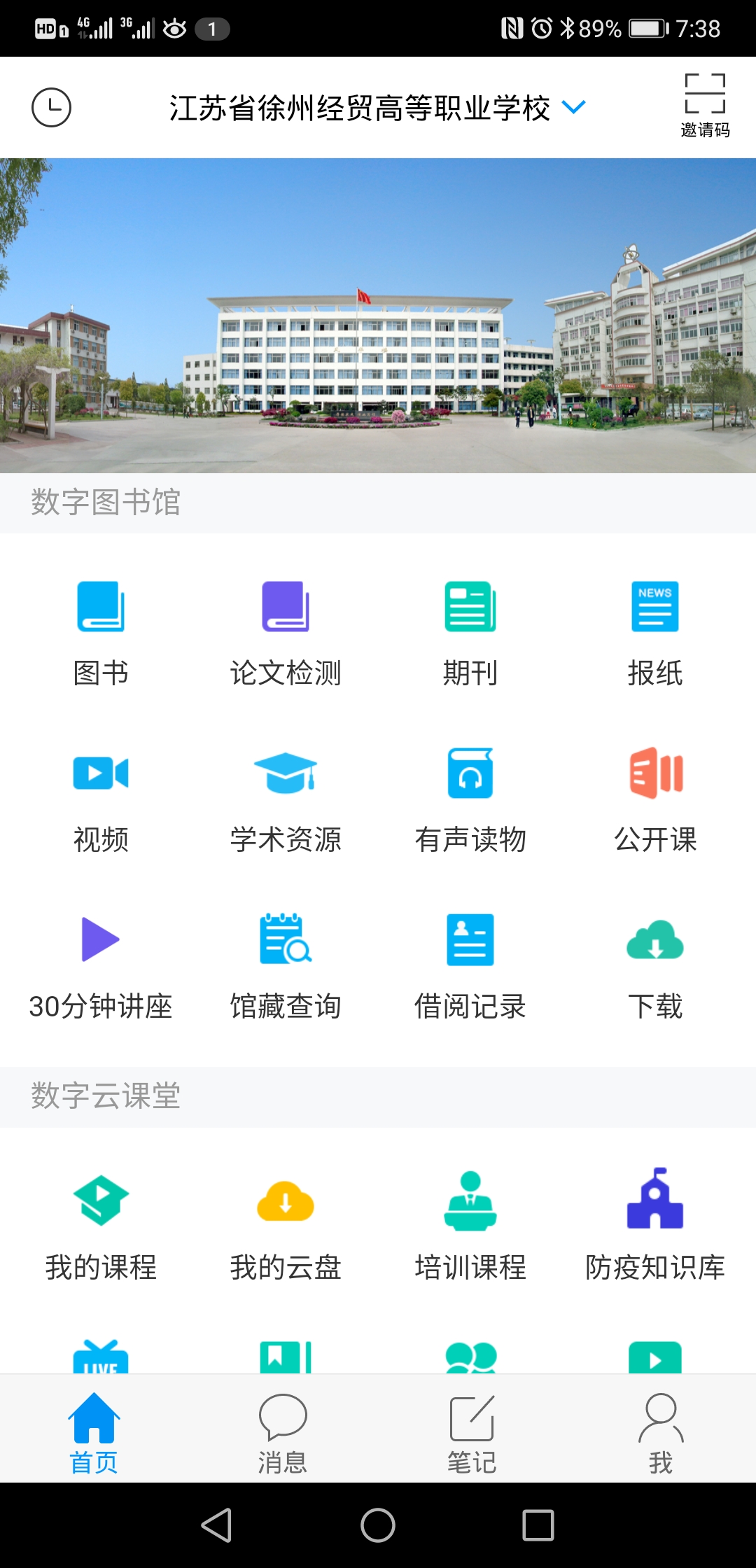Open the history clock icon
This screenshot has height=1568, width=756.
point(51,108)
